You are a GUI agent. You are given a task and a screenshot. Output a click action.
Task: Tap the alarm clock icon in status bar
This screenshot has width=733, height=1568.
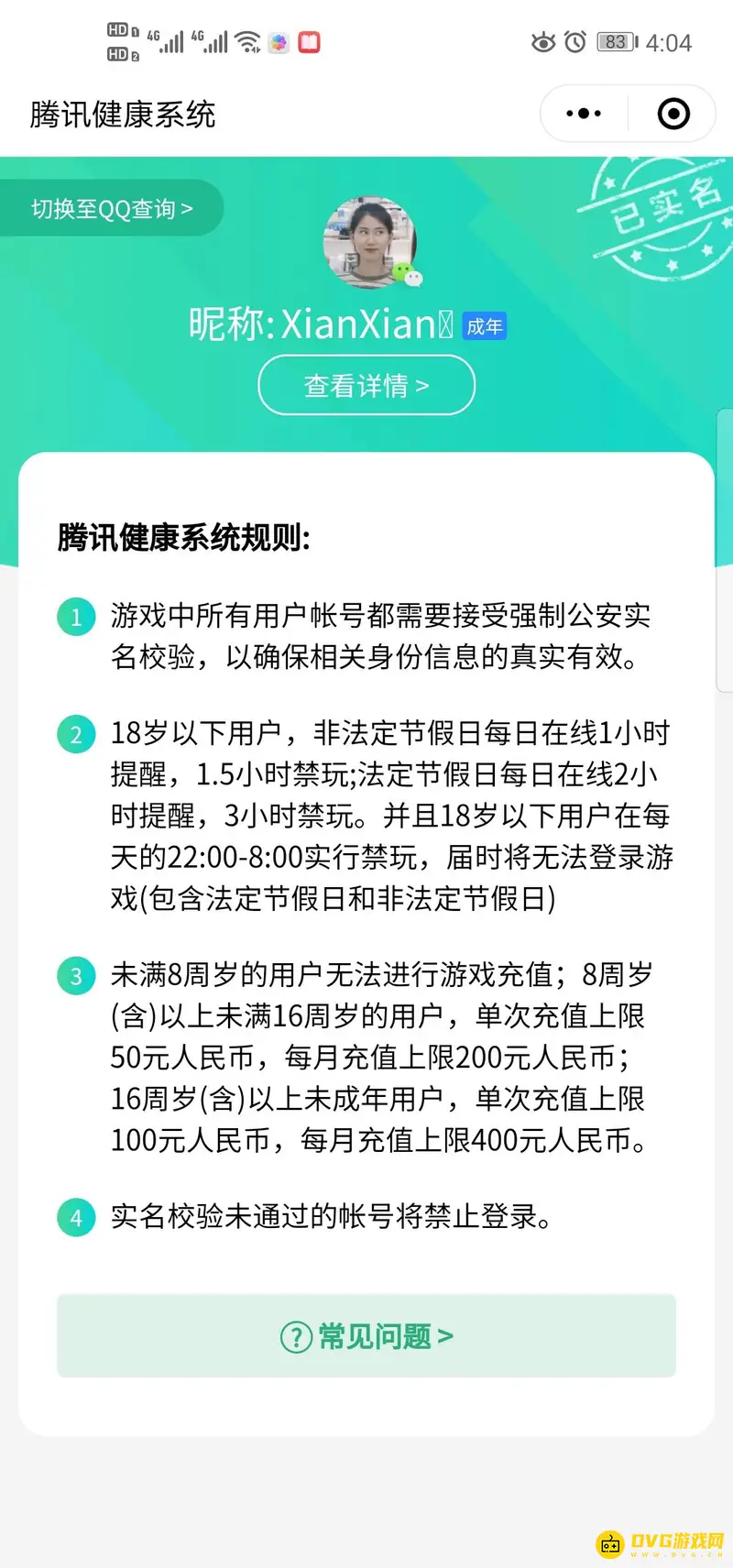pos(575,41)
